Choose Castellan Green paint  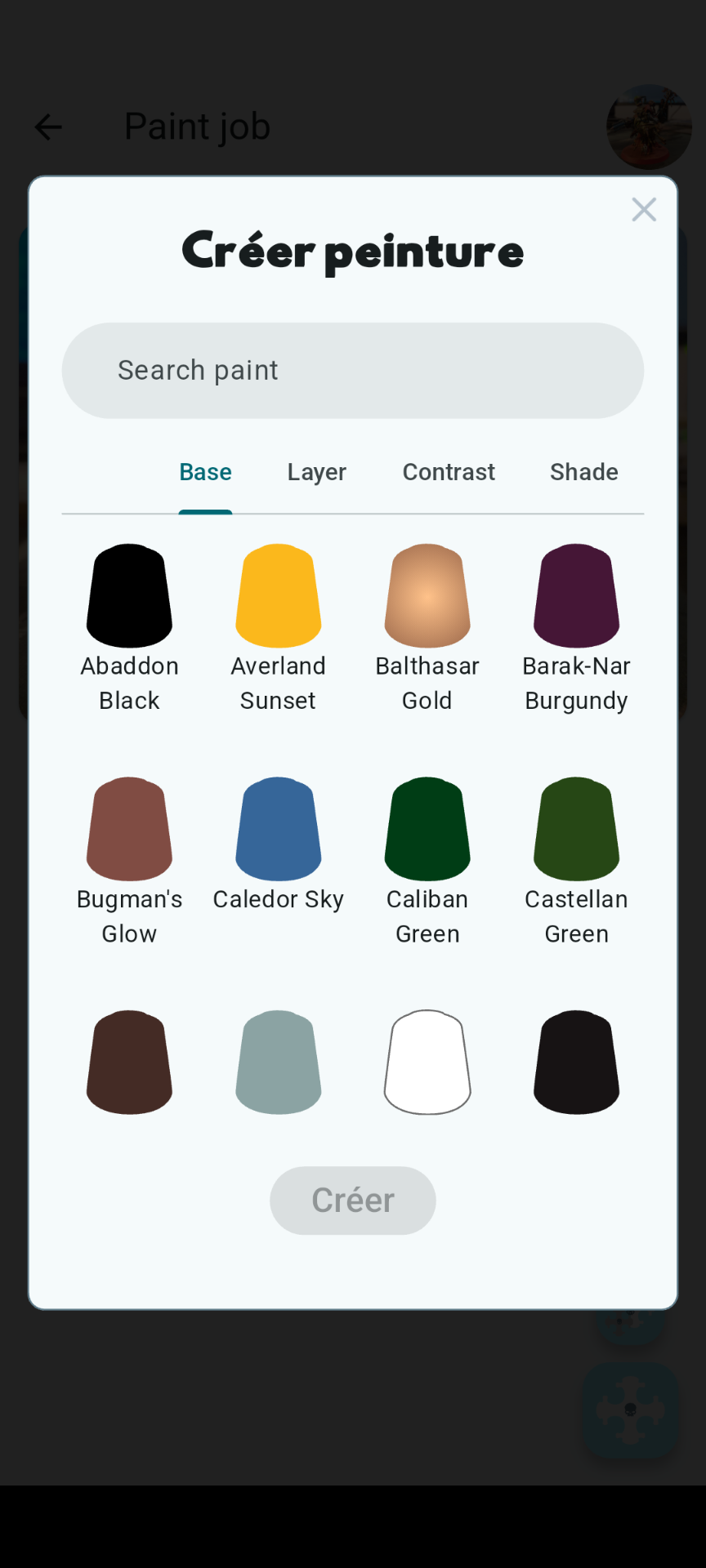pyautogui.click(x=576, y=829)
